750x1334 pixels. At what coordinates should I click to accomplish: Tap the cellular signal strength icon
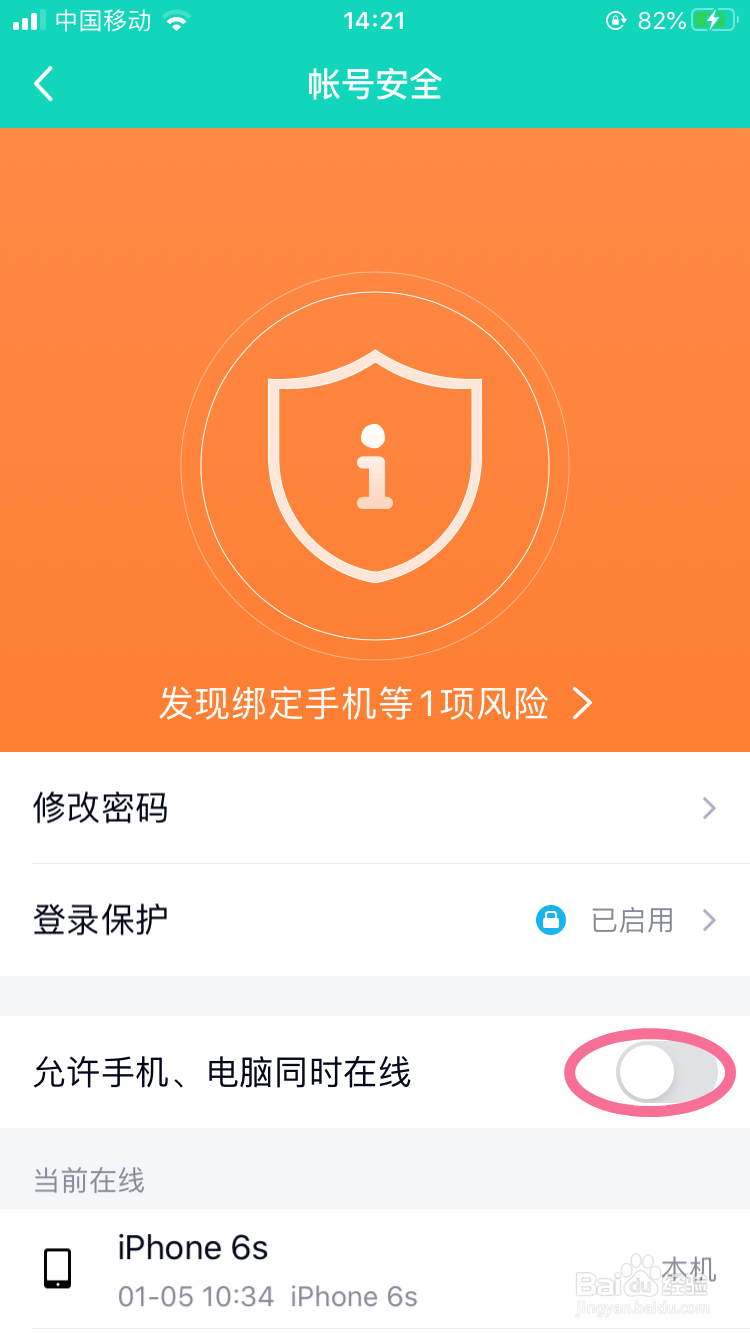[x=26, y=20]
